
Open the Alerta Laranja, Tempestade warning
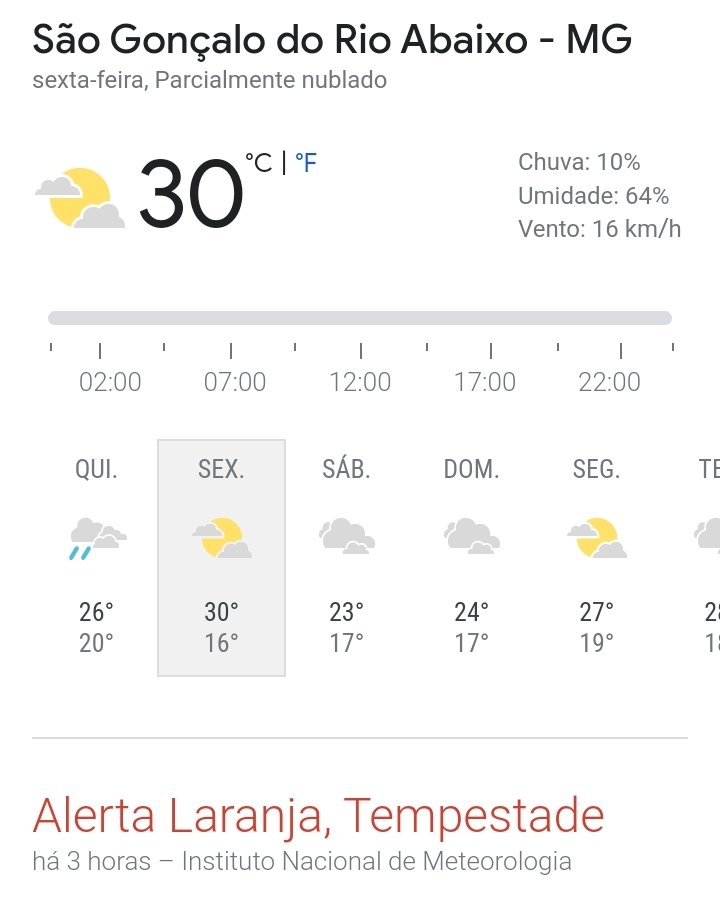point(318,817)
